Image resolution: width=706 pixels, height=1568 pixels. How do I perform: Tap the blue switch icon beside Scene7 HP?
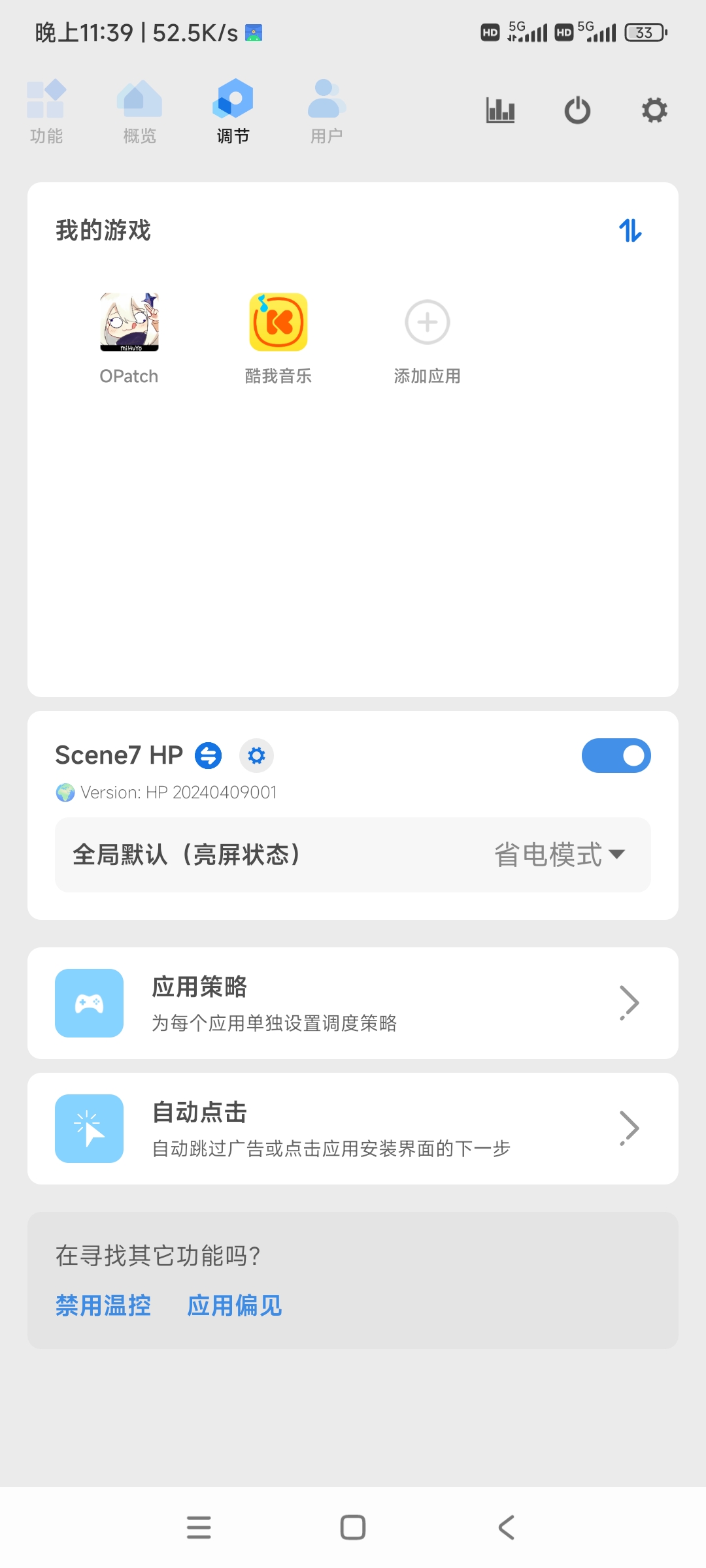click(209, 756)
